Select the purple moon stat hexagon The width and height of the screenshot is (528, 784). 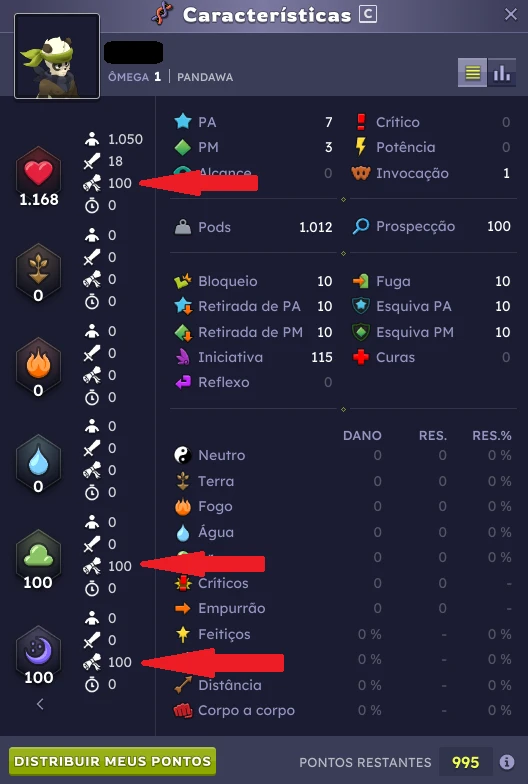pos(38,651)
